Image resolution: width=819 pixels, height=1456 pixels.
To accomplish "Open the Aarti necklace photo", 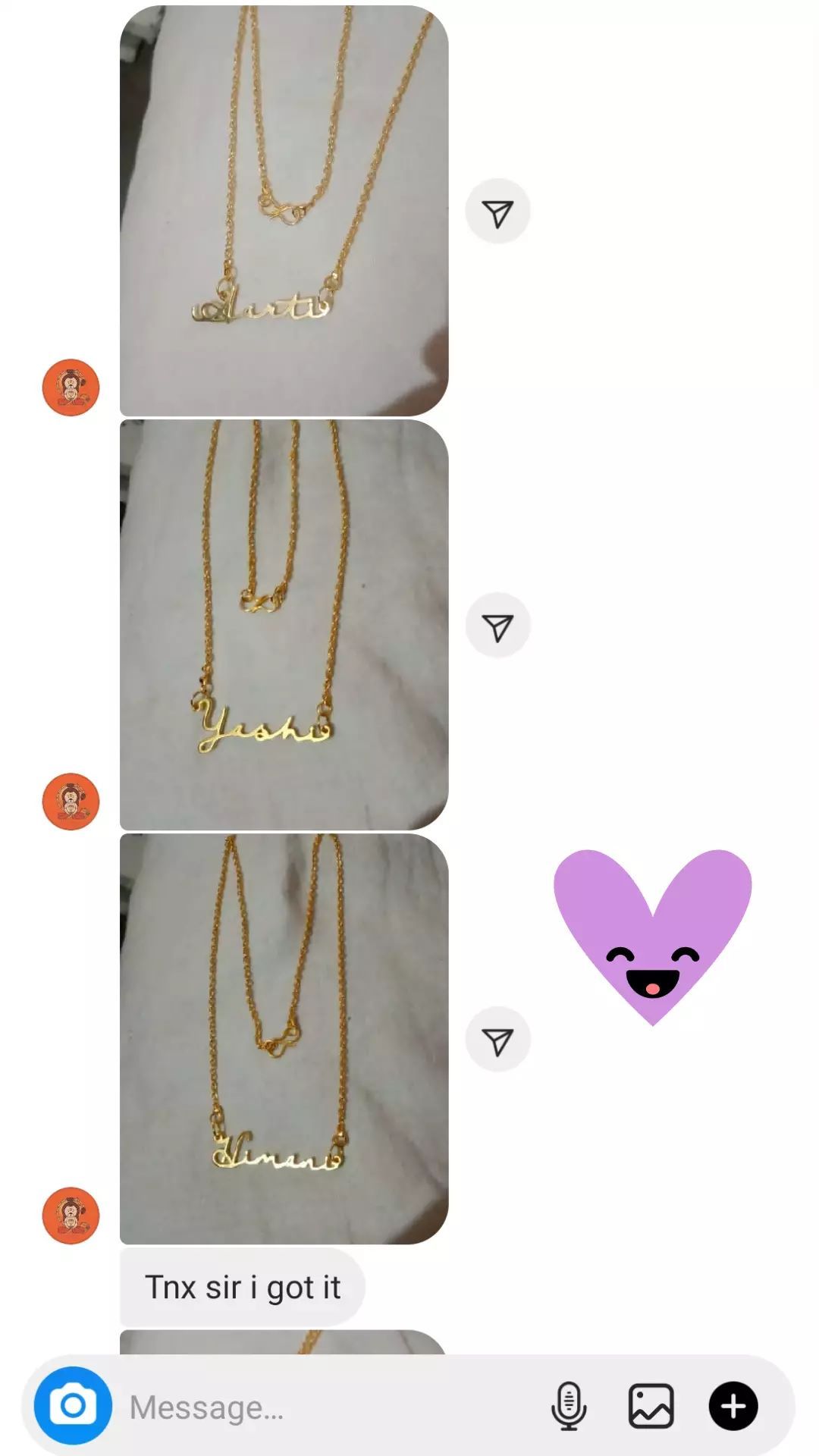I will 284,210.
